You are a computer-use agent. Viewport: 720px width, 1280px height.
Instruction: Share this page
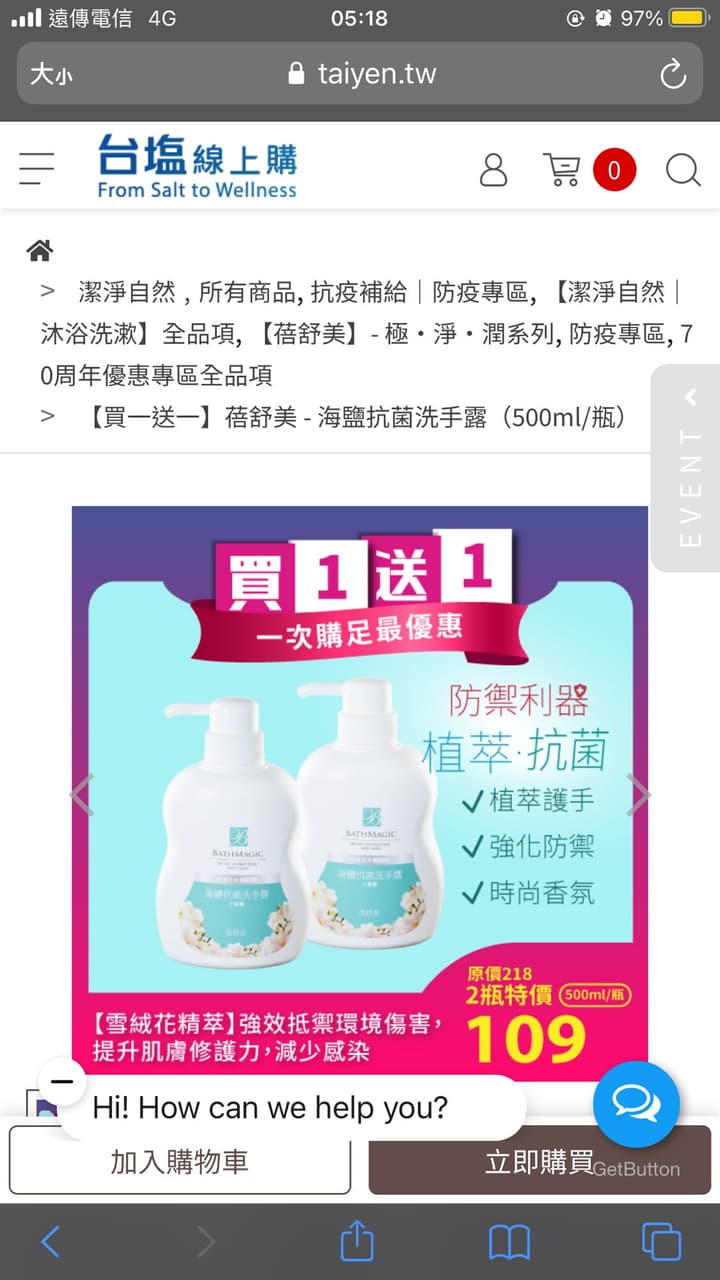(357, 1241)
